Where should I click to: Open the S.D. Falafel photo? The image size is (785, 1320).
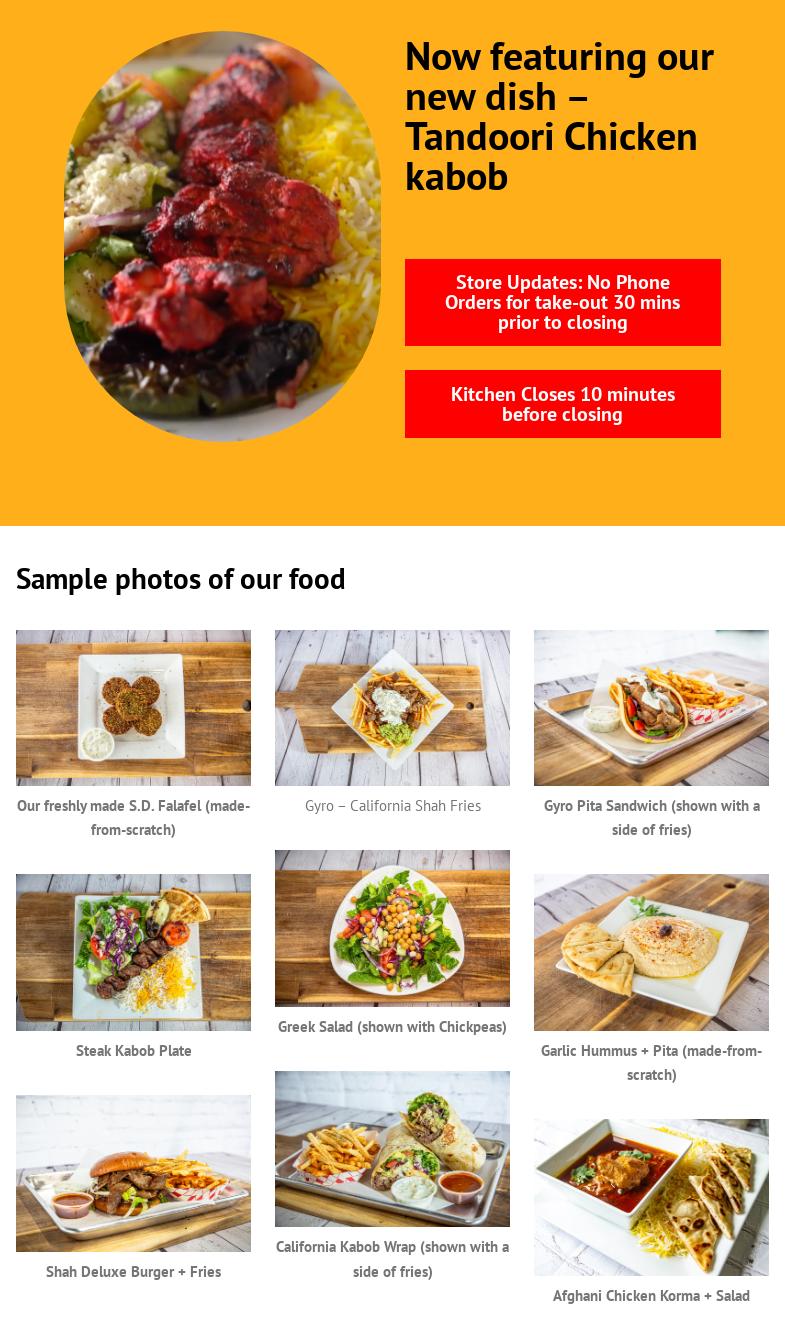[x=133, y=707]
